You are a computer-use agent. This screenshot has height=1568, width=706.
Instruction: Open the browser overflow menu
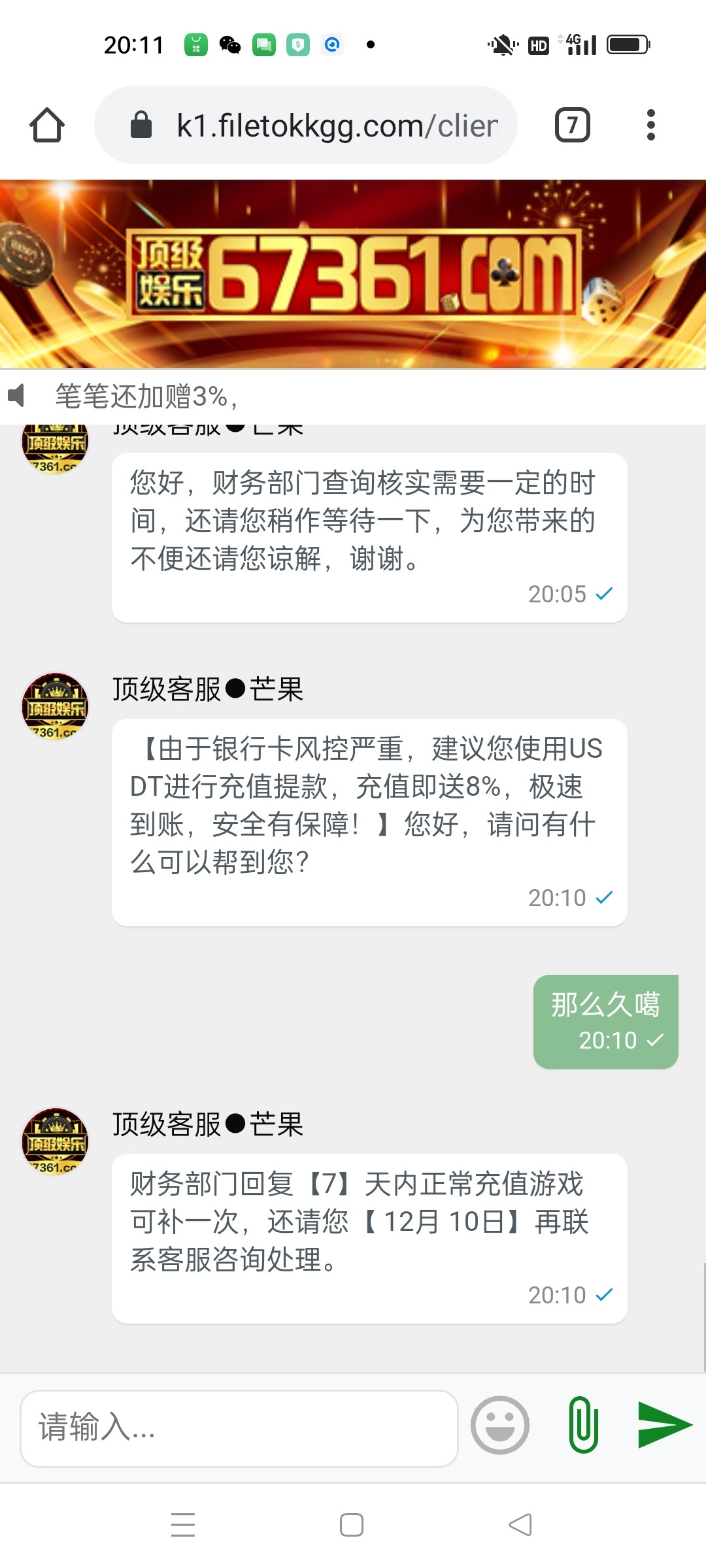point(650,125)
